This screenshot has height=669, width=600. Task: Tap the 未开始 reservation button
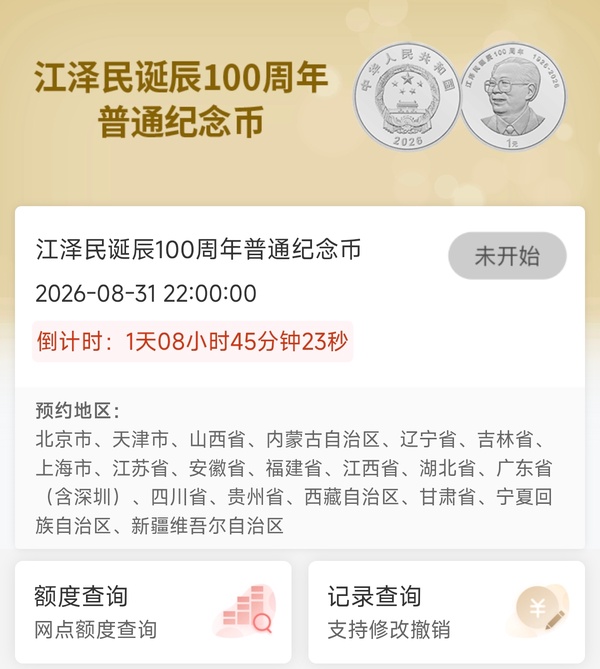507,256
